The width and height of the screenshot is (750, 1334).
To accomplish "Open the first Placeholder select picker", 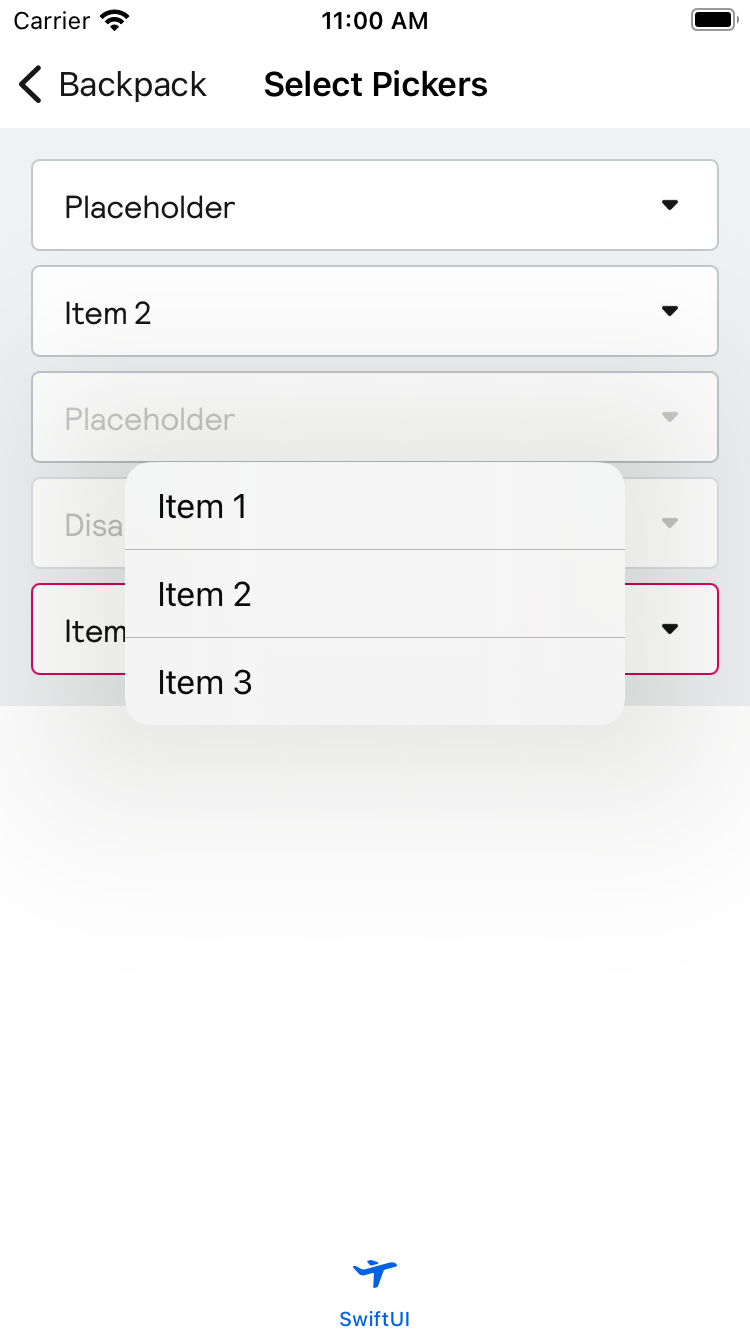I will pyautogui.click(x=375, y=205).
